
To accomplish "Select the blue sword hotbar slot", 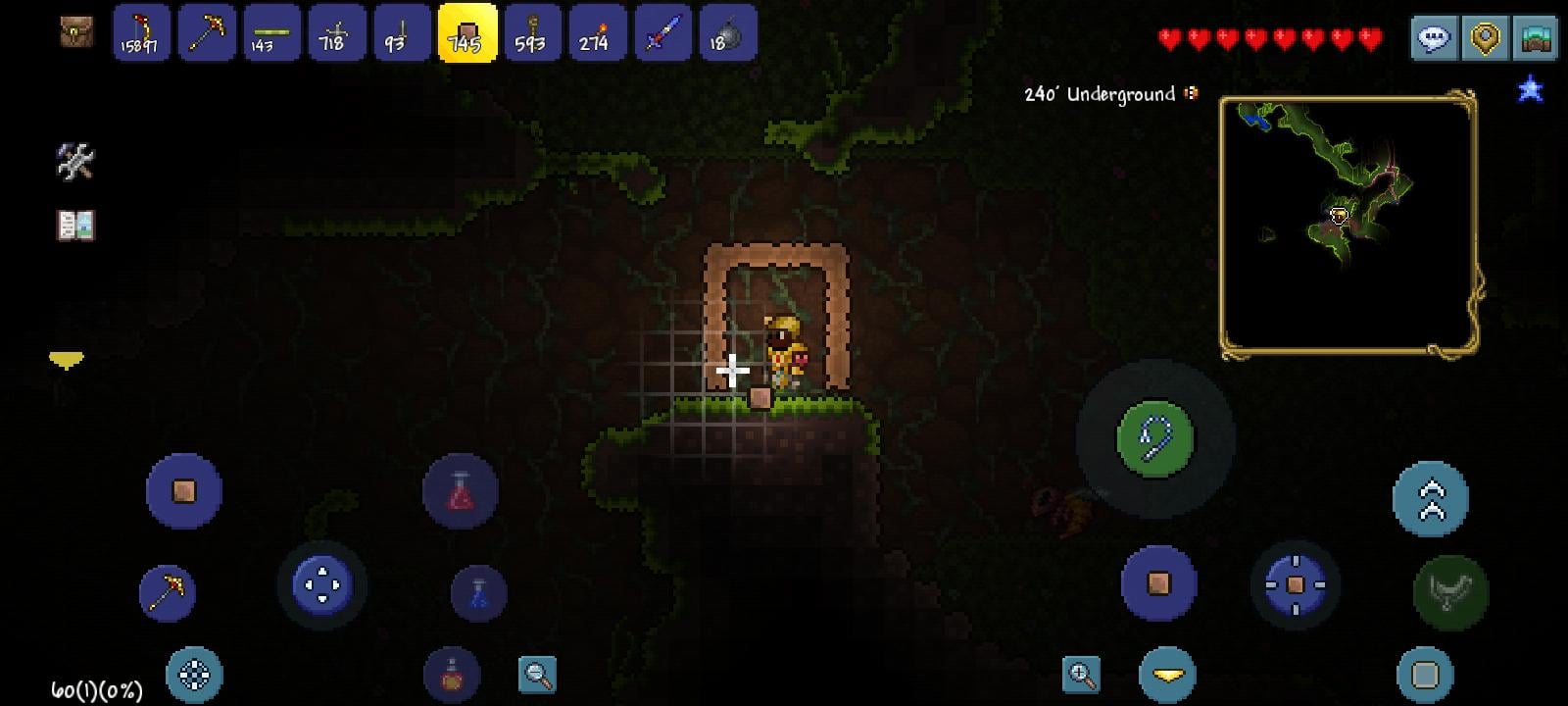I will click(x=661, y=34).
